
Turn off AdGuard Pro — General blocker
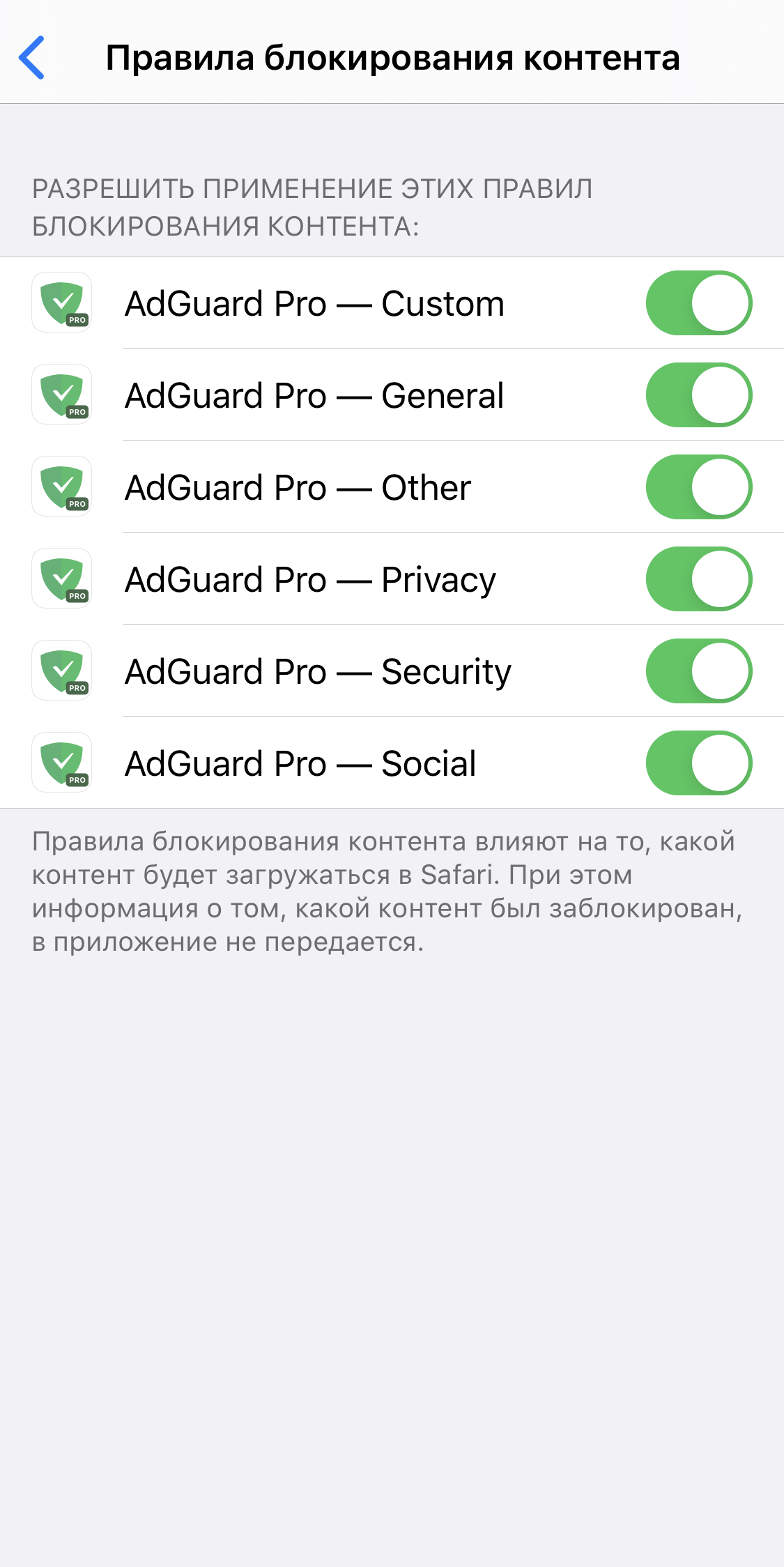pyautogui.click(x=699, y=395)
